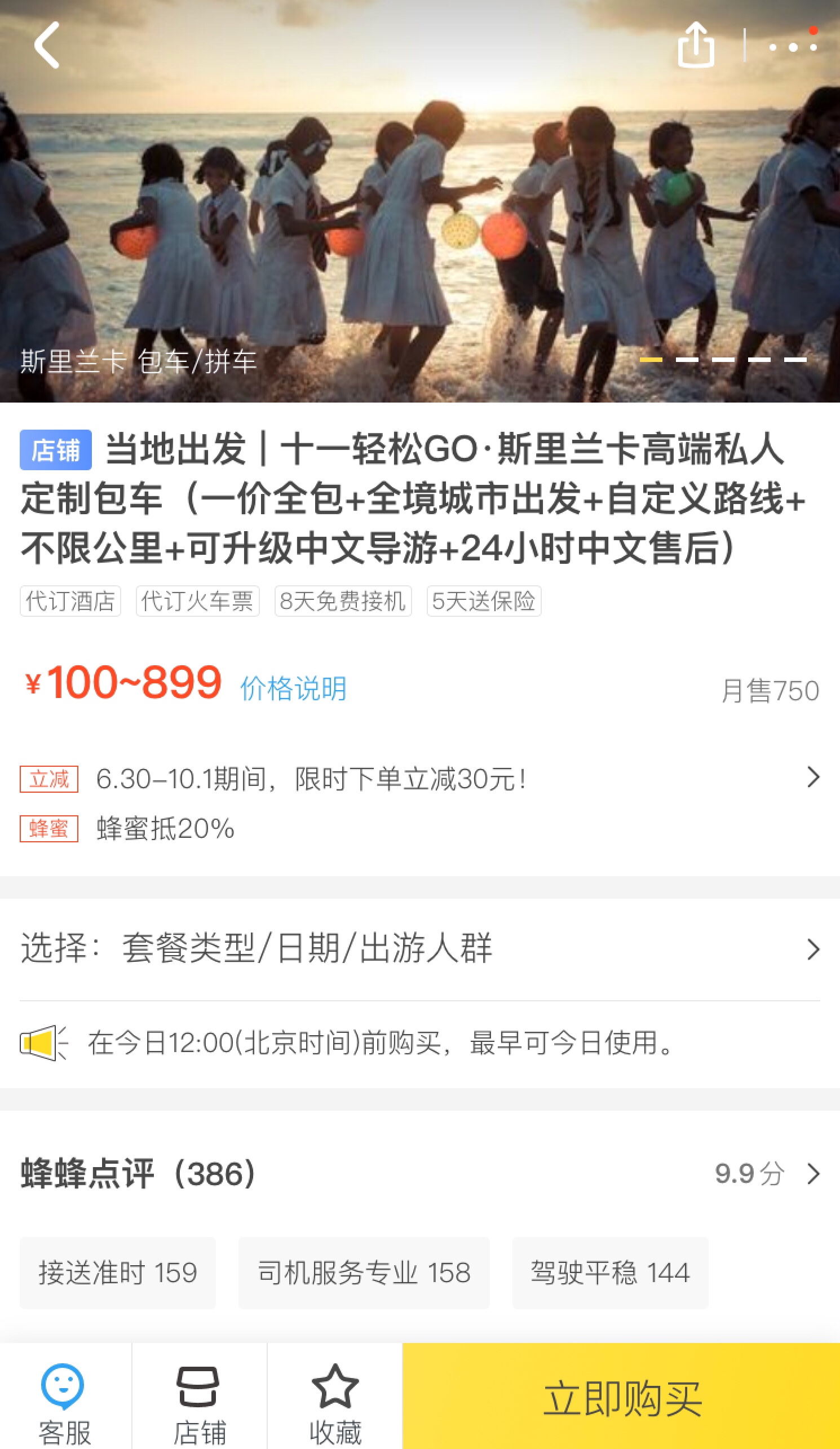The height and width of the screenshot is (1449, 840).
Task: Share this Sri Lanka tour listing
Action: pos(696,45)
